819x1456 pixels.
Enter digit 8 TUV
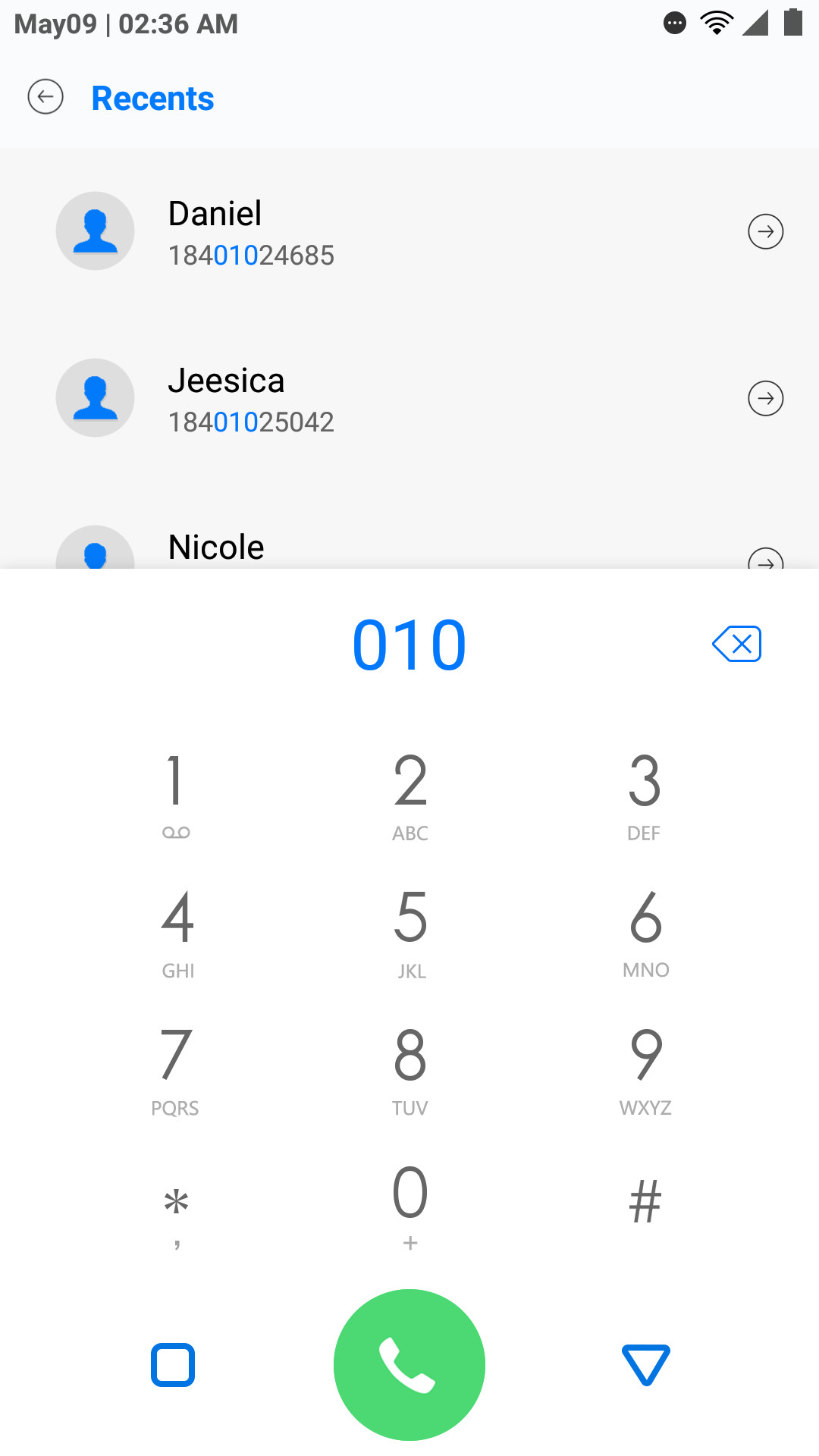point(410,1071)
